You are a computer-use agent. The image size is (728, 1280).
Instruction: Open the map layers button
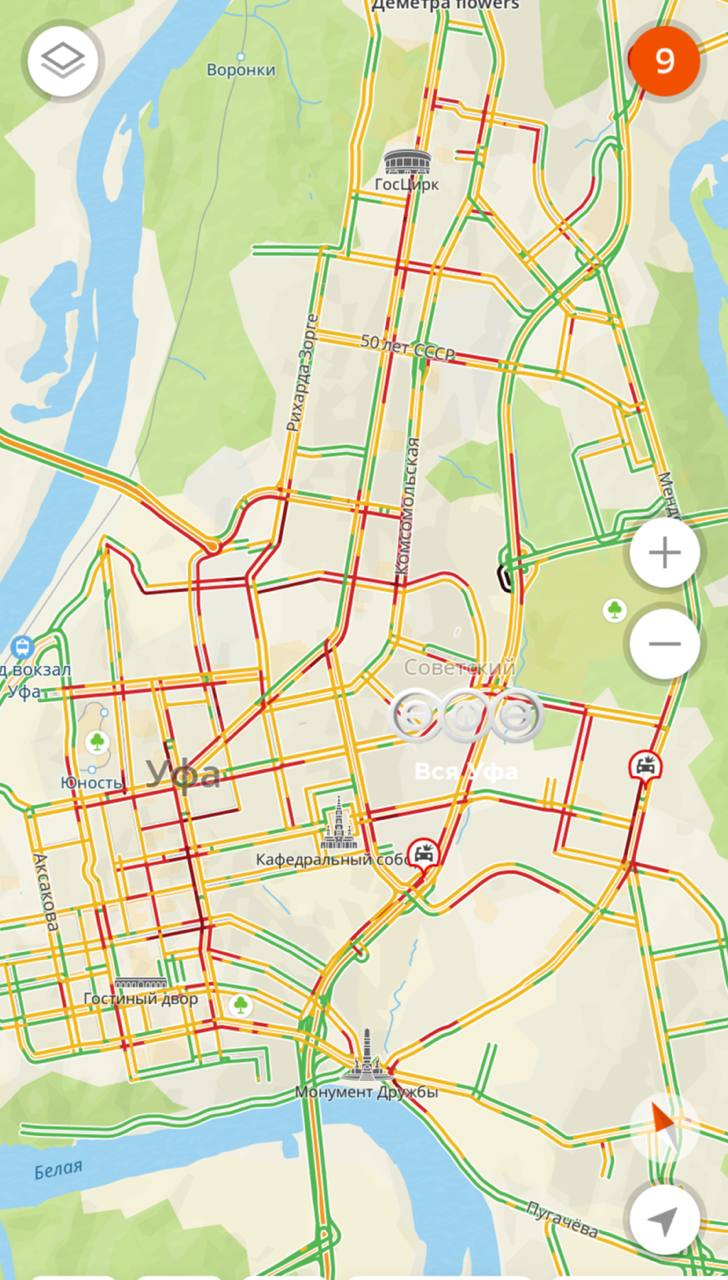[x=64, y=62]
